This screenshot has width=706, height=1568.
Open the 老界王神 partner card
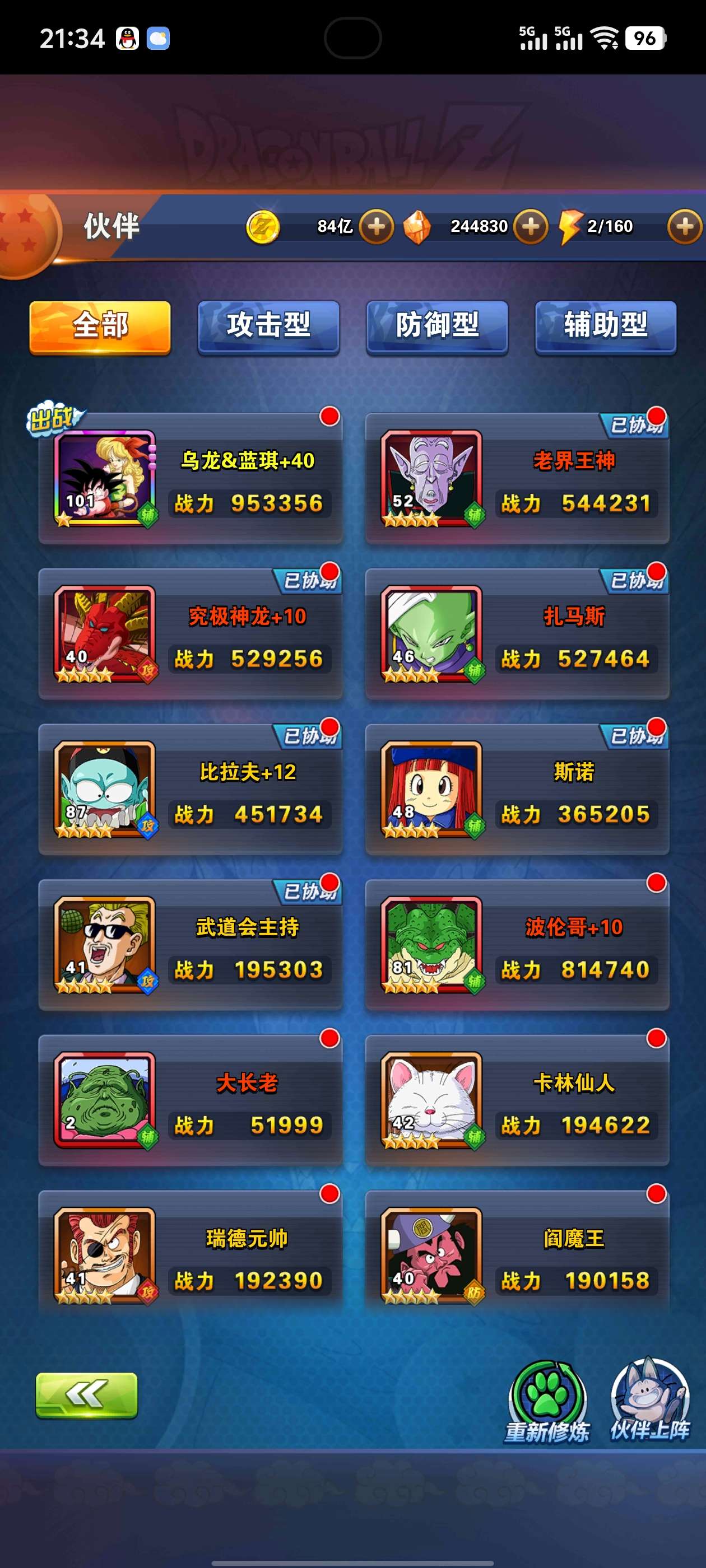pyautogui.click(x=517, y=479)
